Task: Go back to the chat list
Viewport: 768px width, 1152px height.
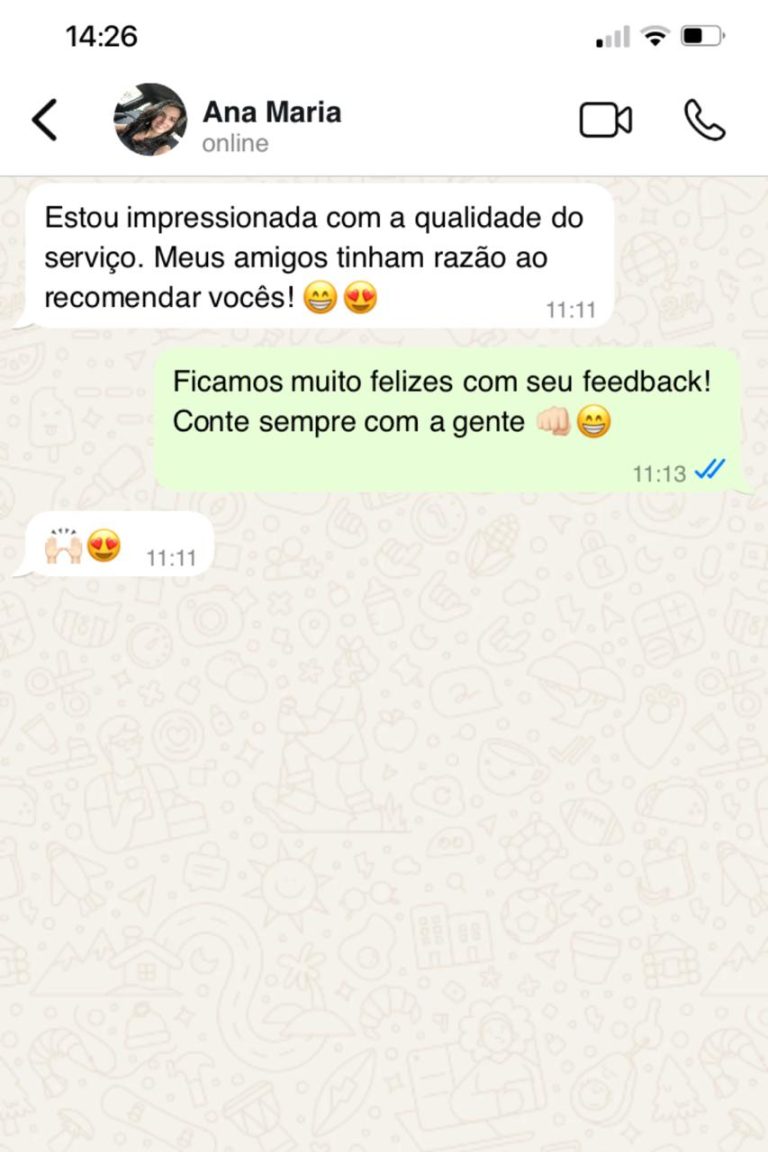Action: pyautogui.click(x=45, y=120)
